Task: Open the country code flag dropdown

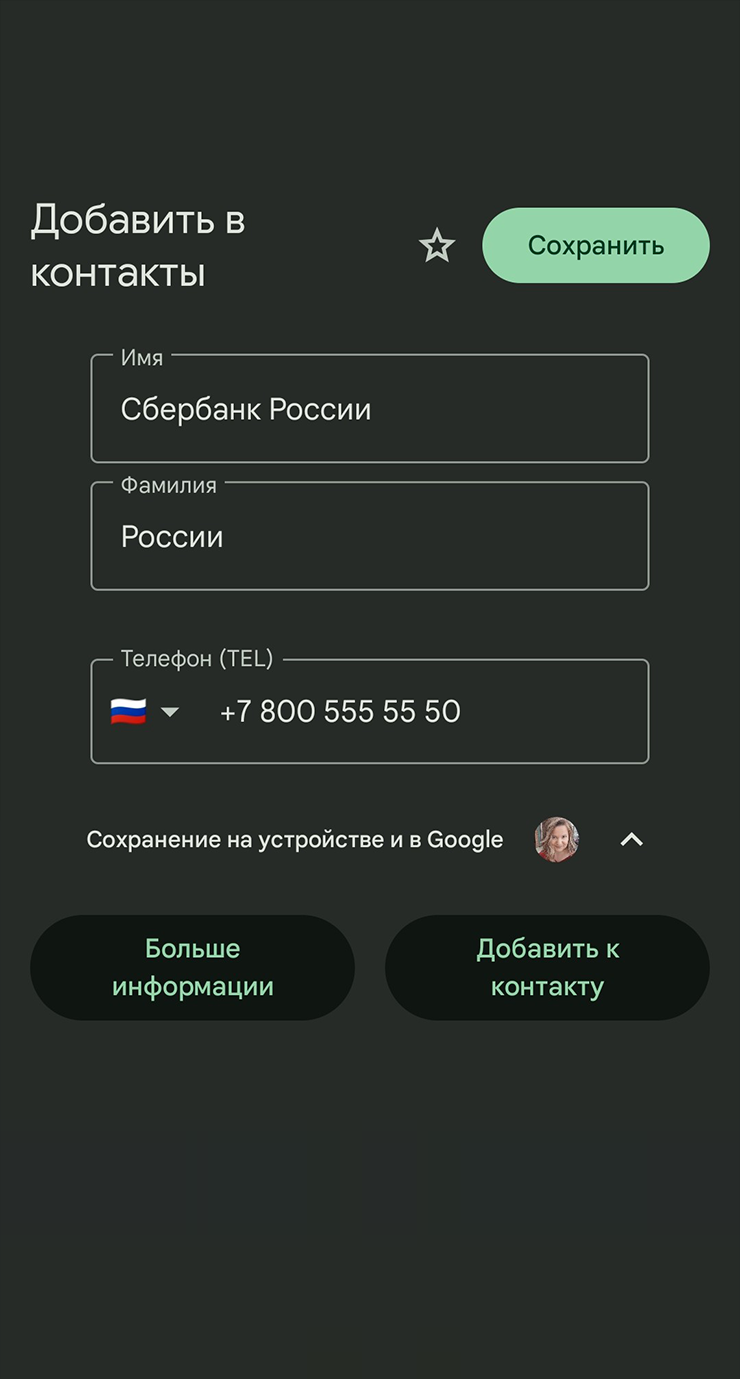Action: pos(145,712)
